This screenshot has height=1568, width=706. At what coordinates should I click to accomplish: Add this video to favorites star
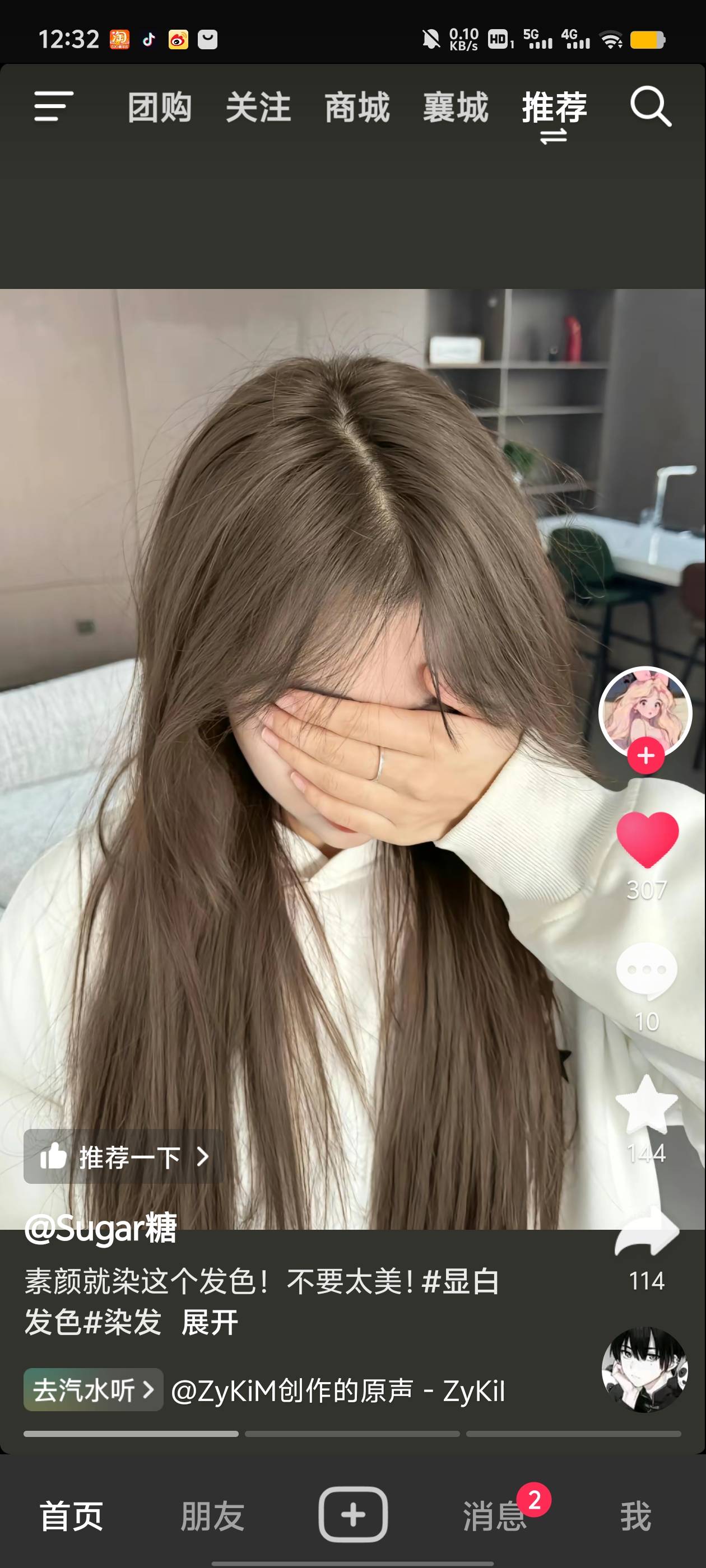646,1103
